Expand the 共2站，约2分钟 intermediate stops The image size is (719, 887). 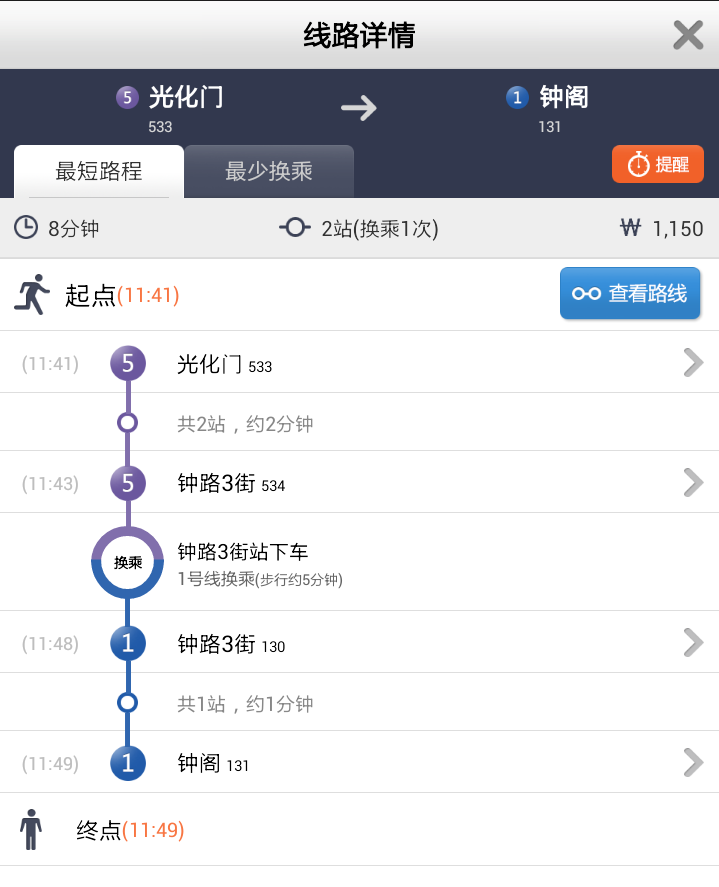(x=245, y=423)
